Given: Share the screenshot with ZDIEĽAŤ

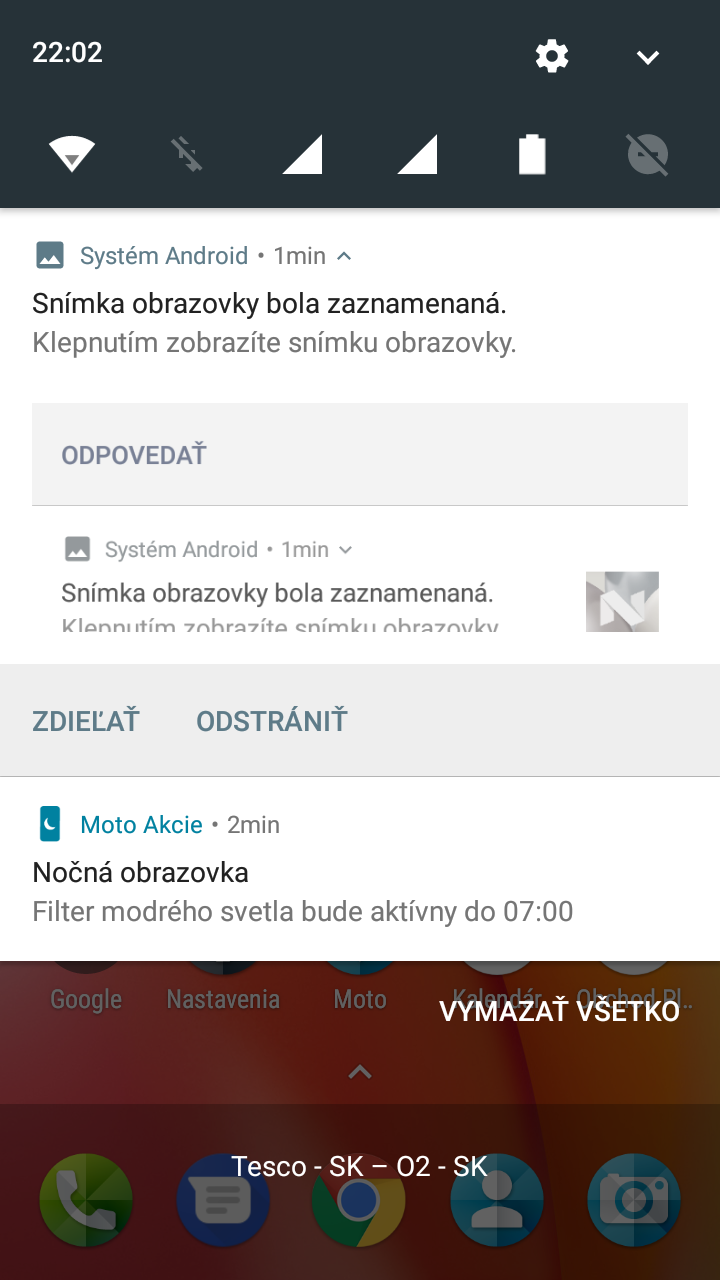Looking at the screenshot, I should 86,721.
